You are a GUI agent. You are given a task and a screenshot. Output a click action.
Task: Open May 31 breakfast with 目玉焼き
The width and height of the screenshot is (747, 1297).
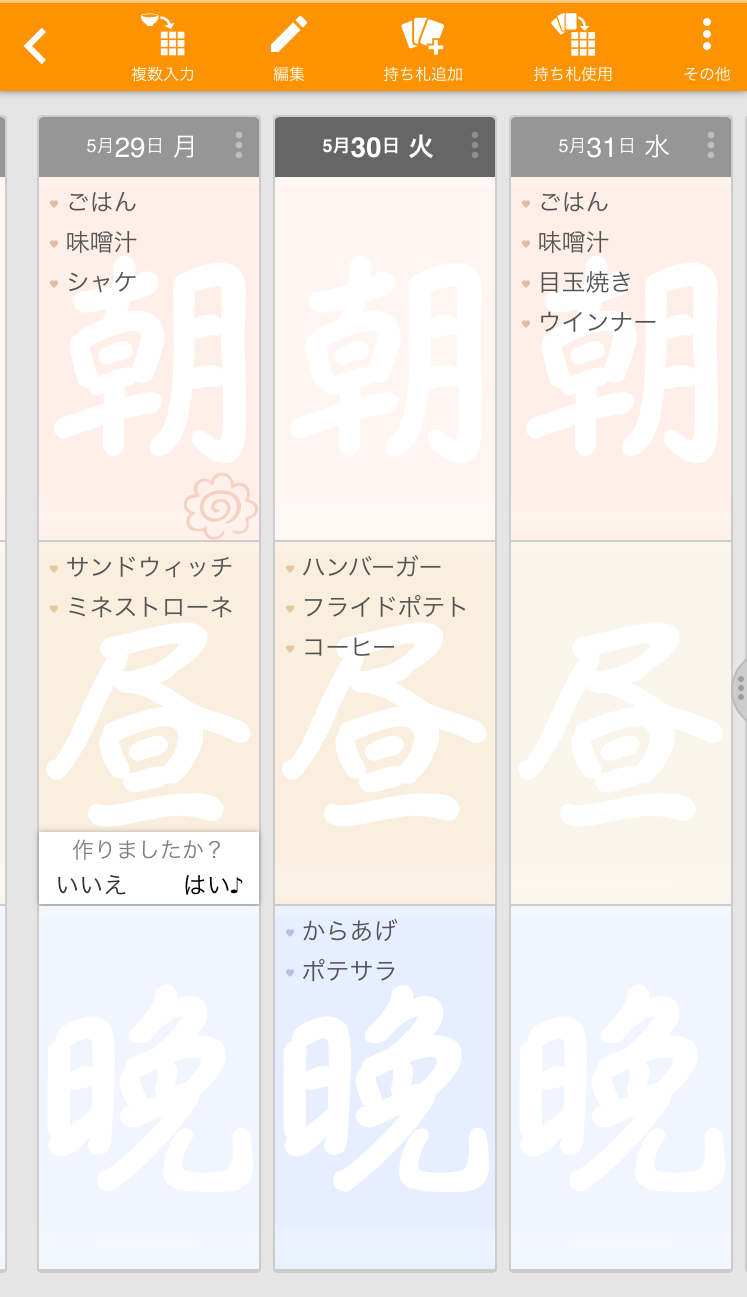(x=621, y=359)
